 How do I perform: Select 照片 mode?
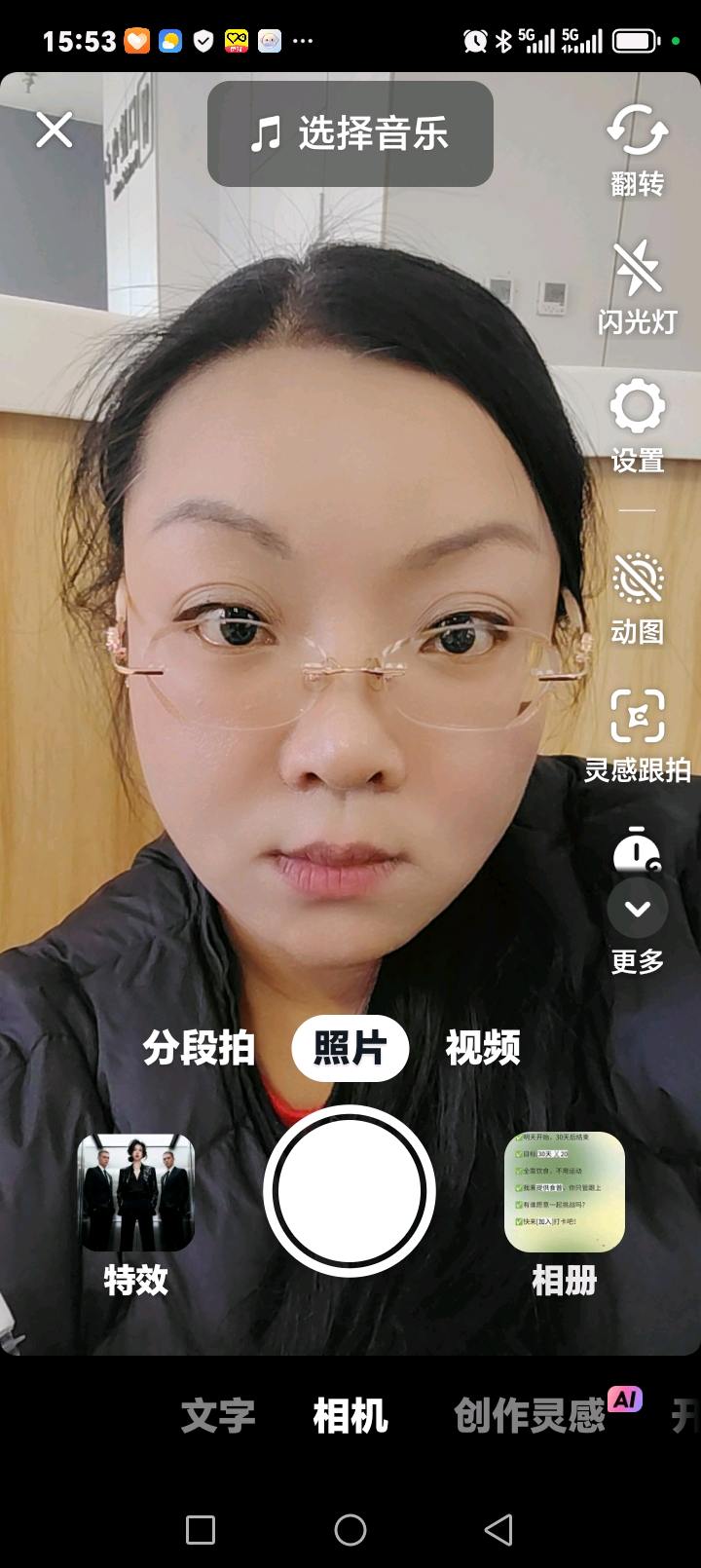click(x=350, y=1048)
